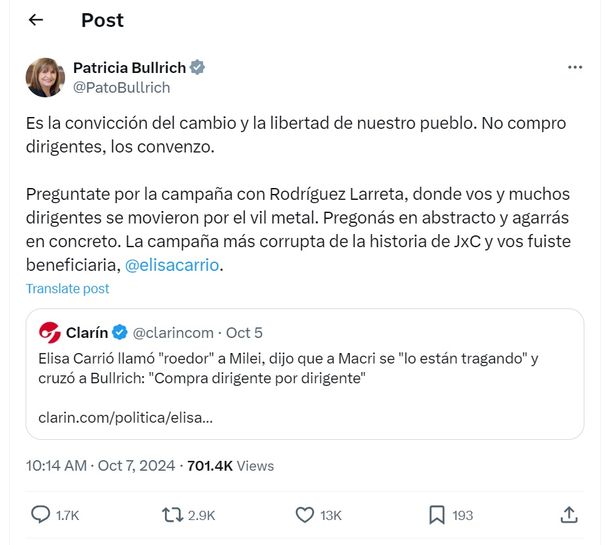Open the post's three-dot overflow menu
The height and width of the screenshot is (545, 610).
(574, 67)
